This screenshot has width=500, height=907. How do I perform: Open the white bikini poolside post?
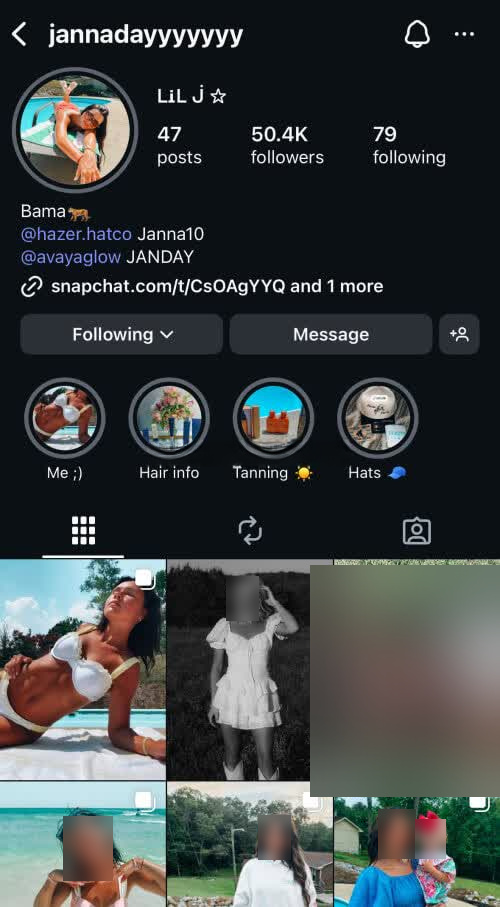click(83, 669)
